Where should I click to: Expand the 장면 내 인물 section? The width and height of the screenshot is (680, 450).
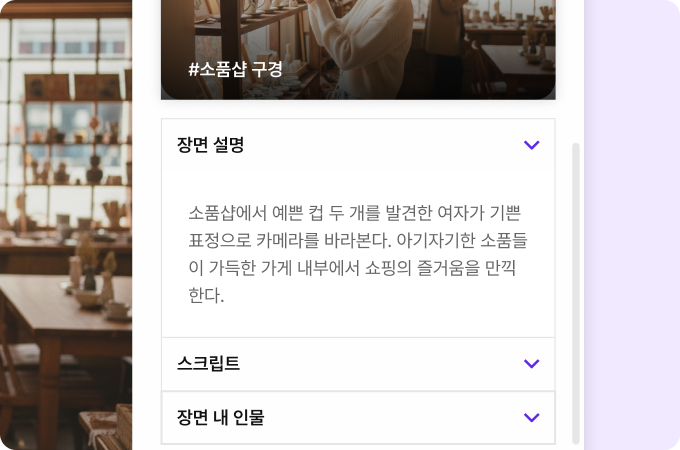(531, 417)
